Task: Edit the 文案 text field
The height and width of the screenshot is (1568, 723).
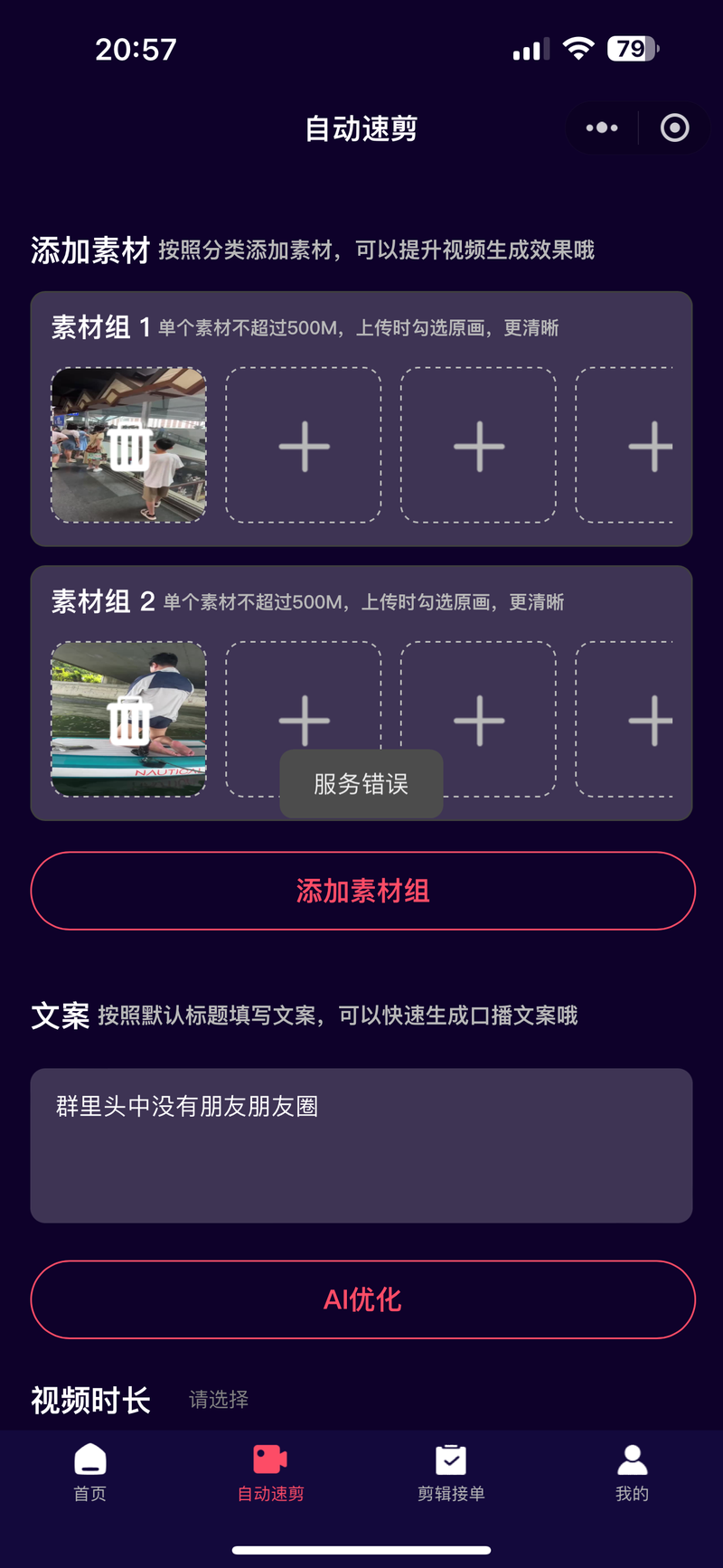Action: pos(361,1145)
